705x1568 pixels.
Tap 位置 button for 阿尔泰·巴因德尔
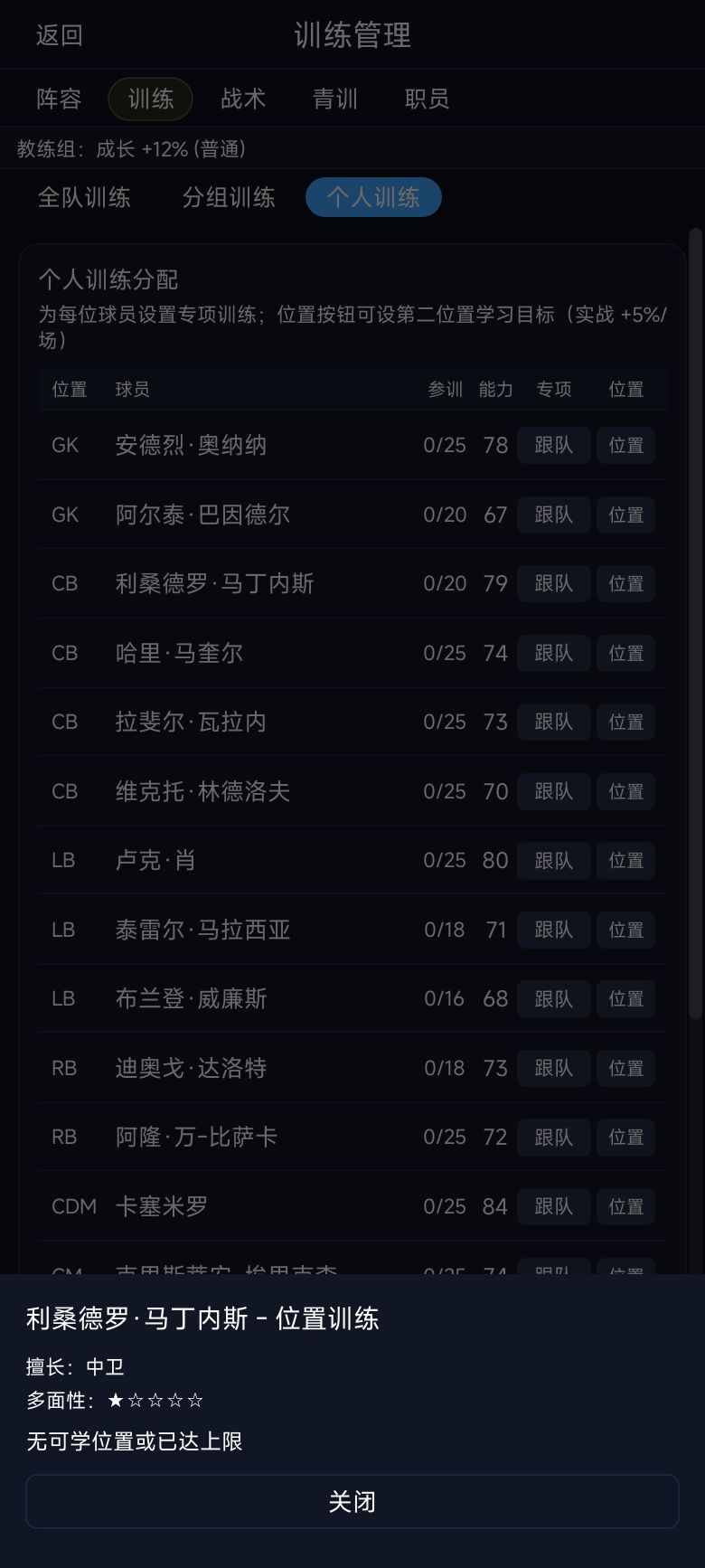[625, 515]
